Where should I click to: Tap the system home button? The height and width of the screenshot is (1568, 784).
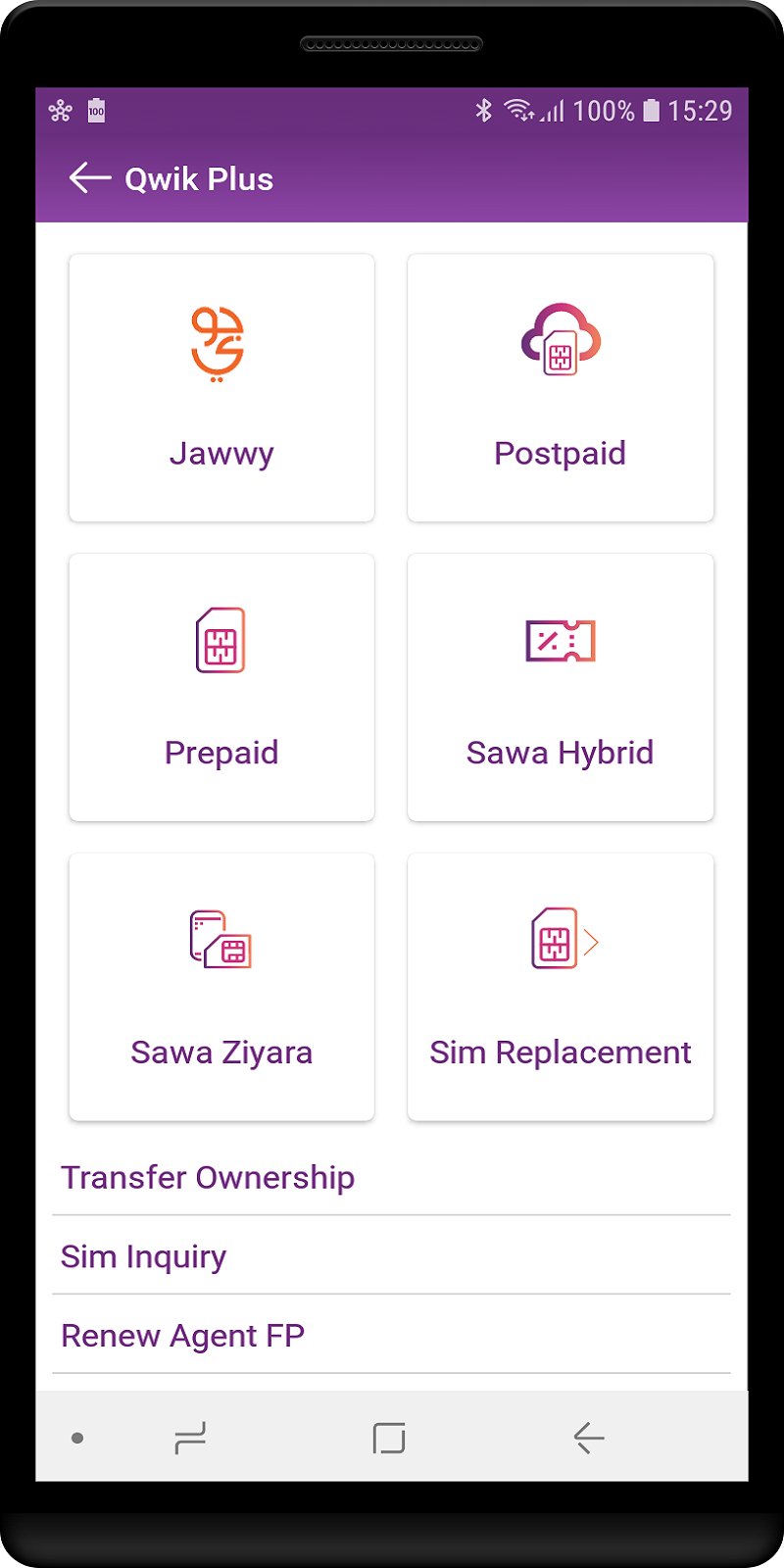click(x=389, y=1438)
